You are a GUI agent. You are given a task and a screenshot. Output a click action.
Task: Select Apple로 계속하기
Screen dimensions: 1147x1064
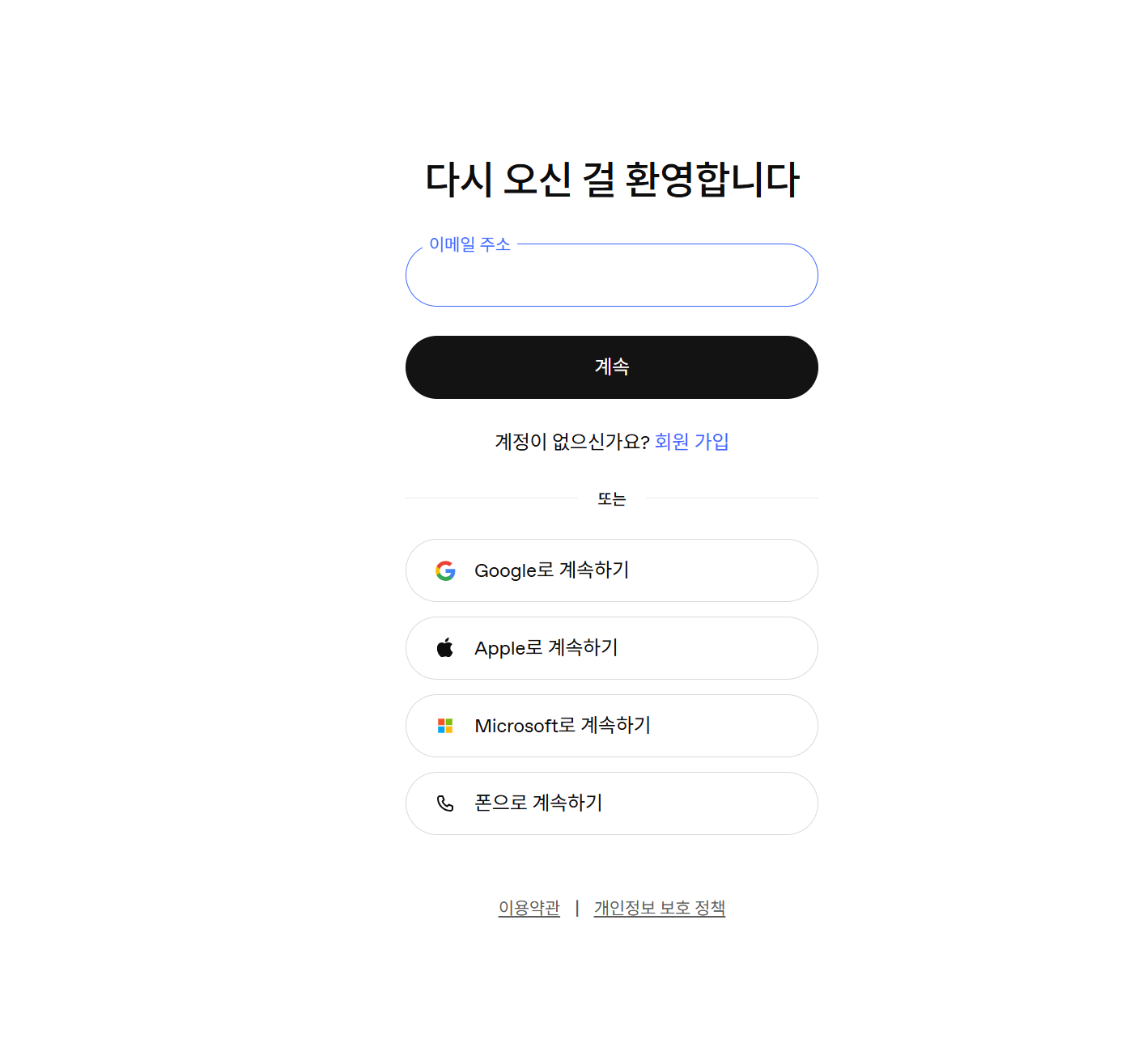(x=611, y=648)
